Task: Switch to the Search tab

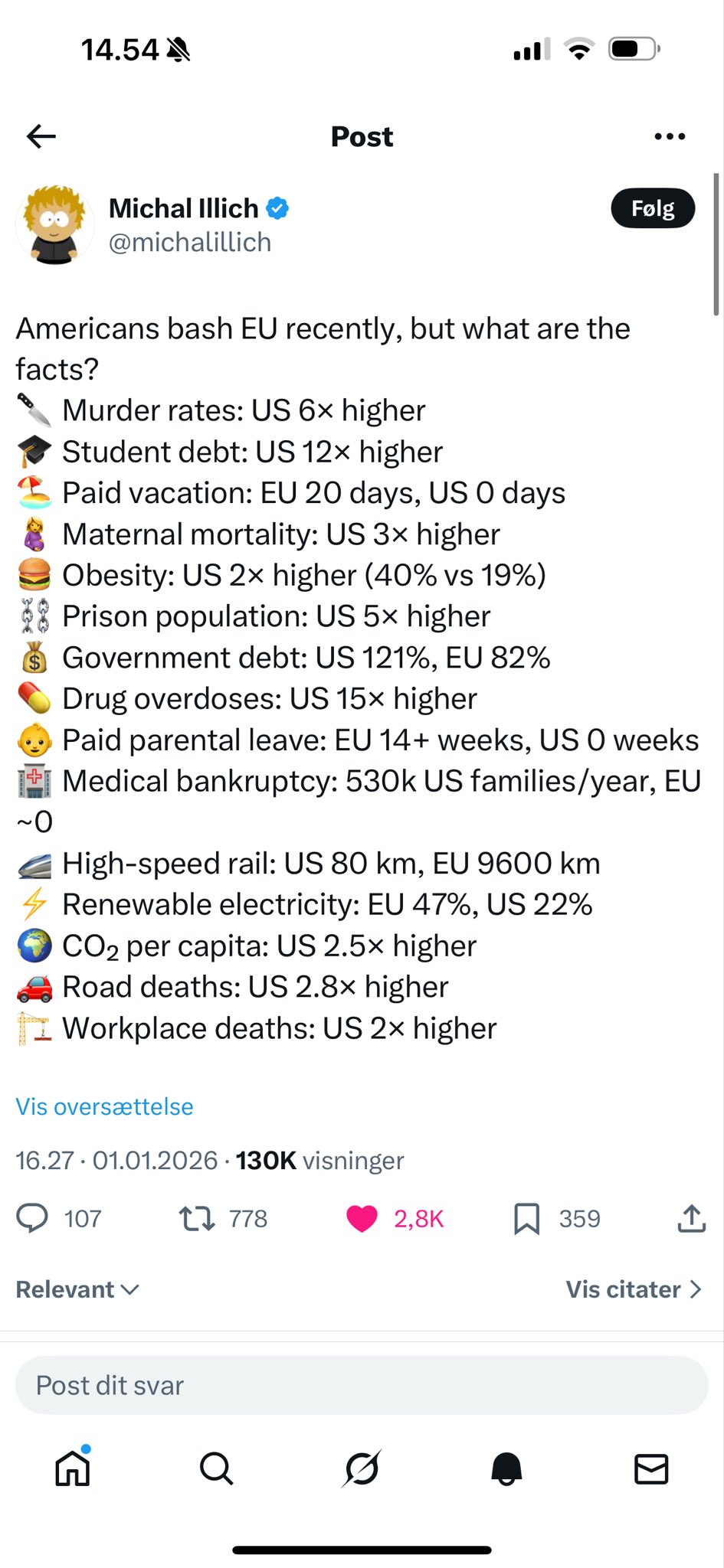Action: pyautogui.click(x=217, y=1468)
